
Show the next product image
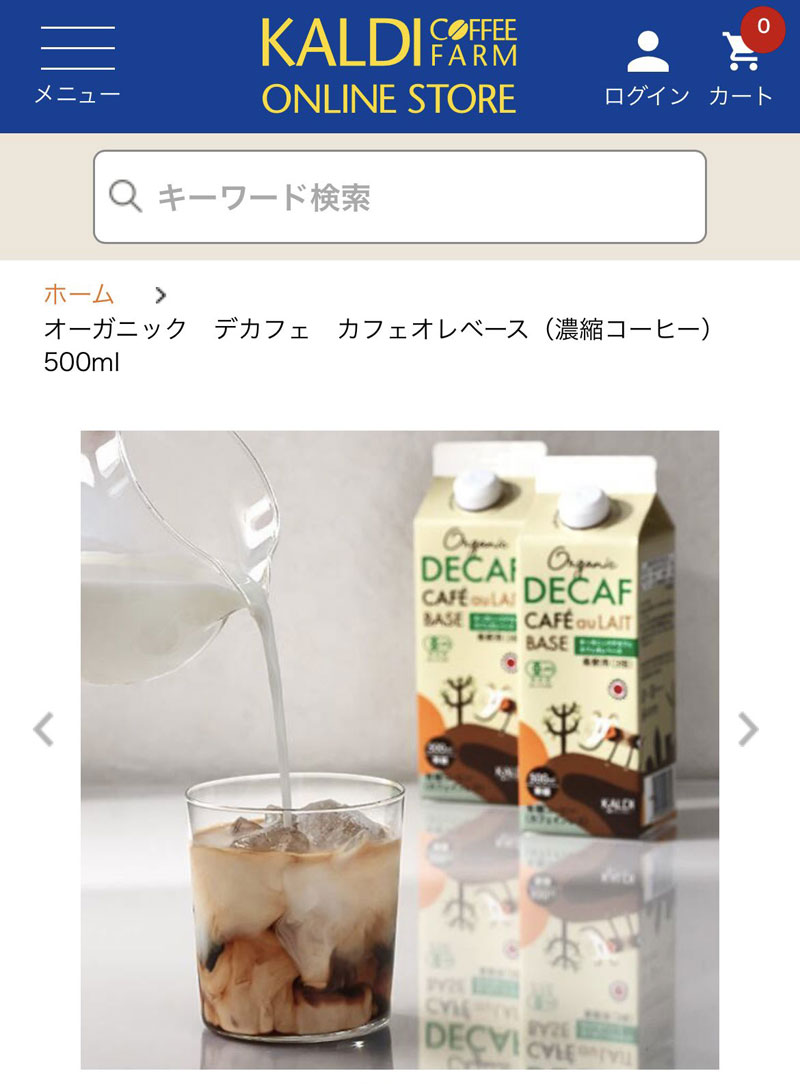pos(748,729)
